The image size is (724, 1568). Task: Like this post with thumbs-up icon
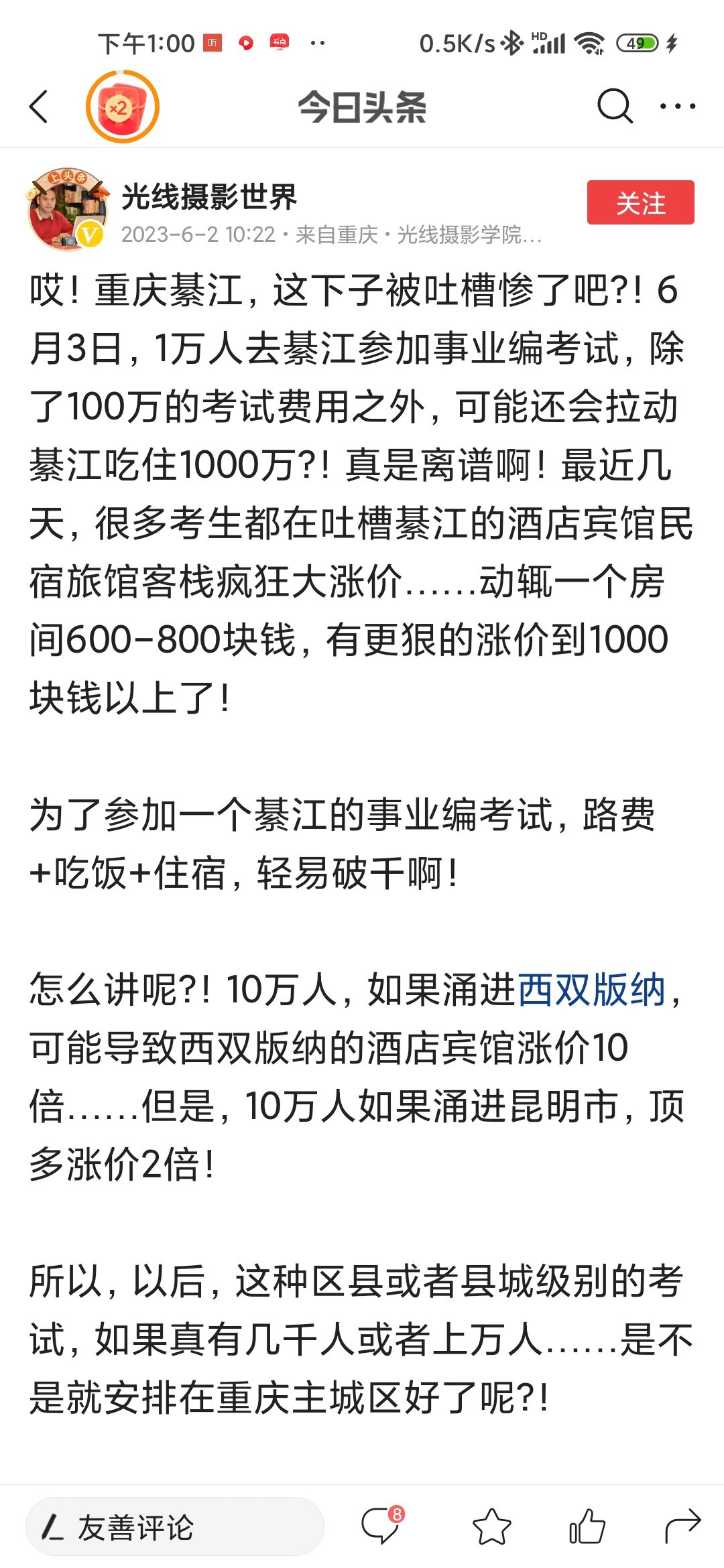(x=587, y=1526)
